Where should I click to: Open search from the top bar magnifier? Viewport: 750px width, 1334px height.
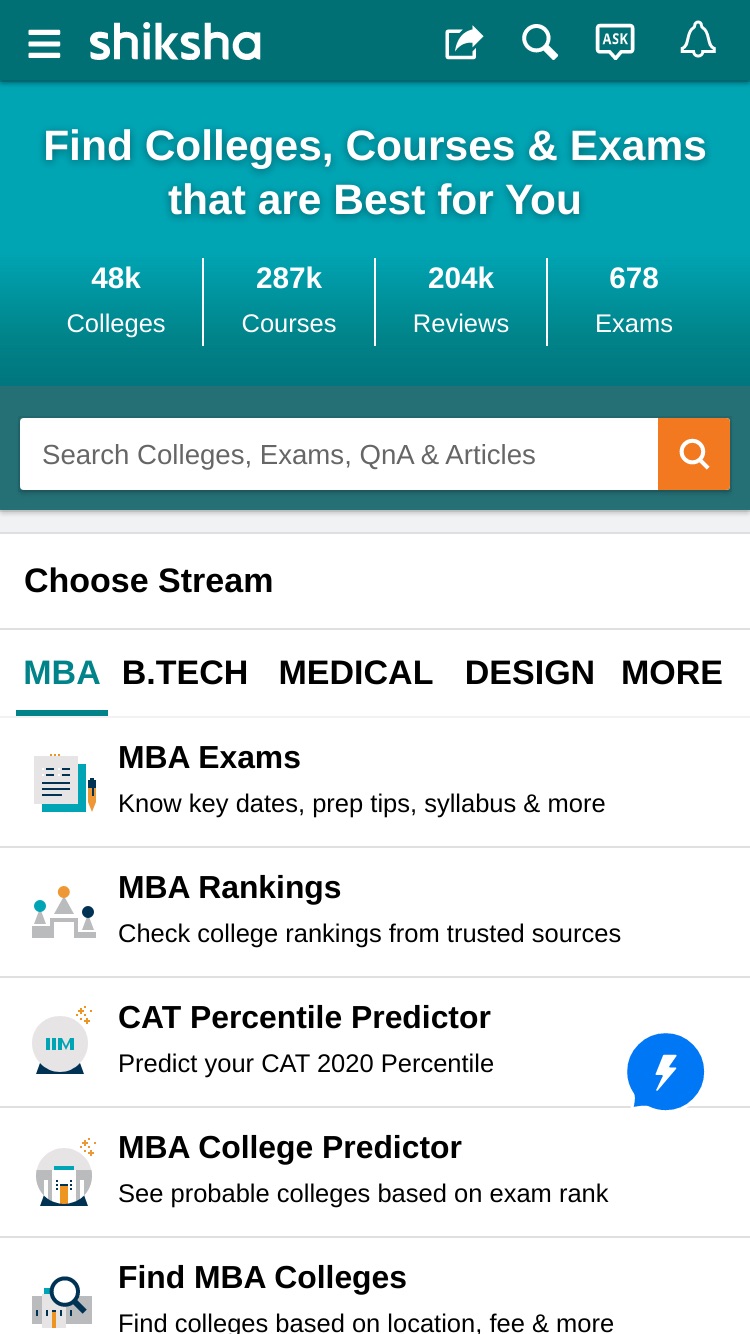[x=539, y=42]
